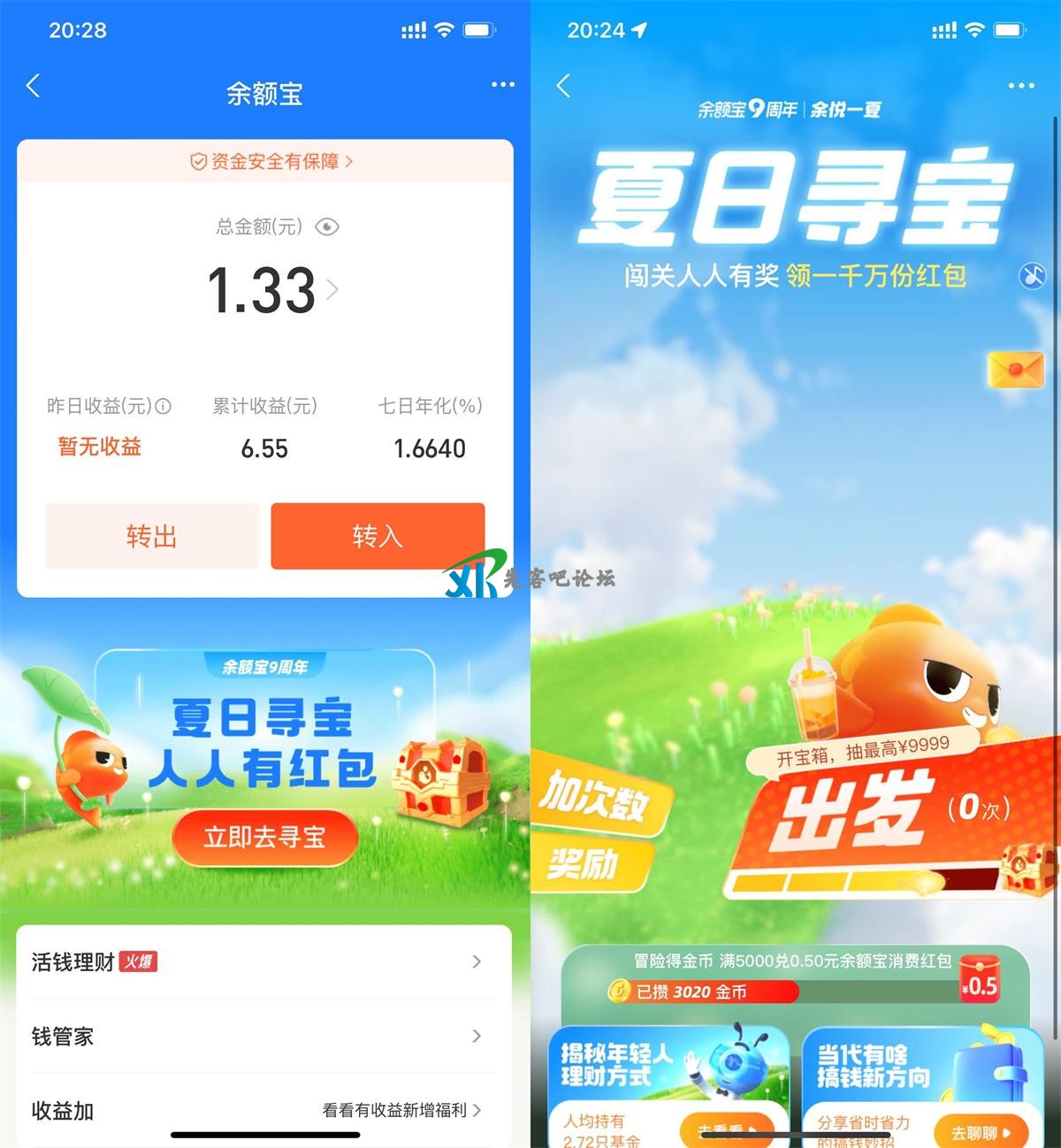Tap 转出 to transfer out
Viewport: 1061px width, 1148px height.
(152, 536)
